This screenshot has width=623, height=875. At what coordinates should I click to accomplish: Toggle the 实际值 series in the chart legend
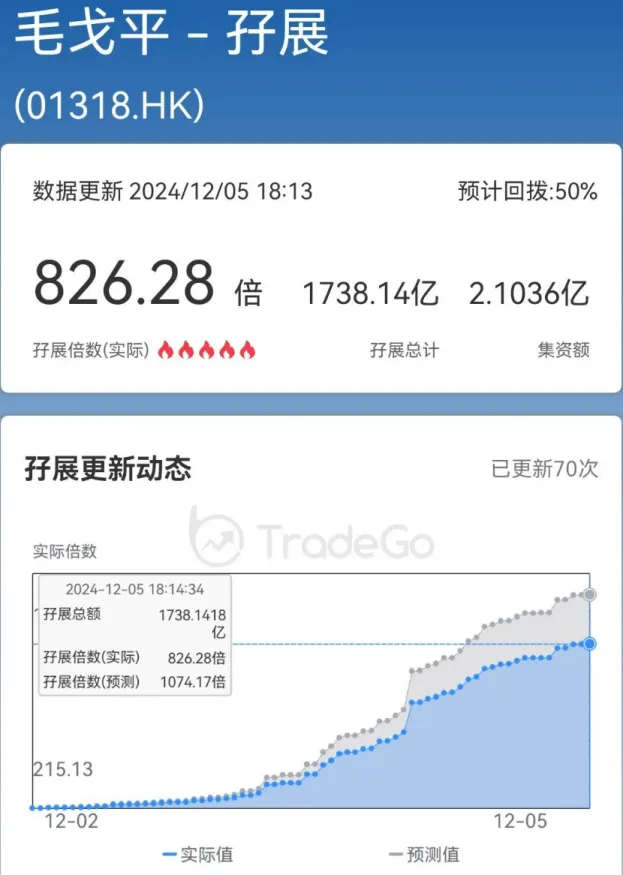point(198,855)
